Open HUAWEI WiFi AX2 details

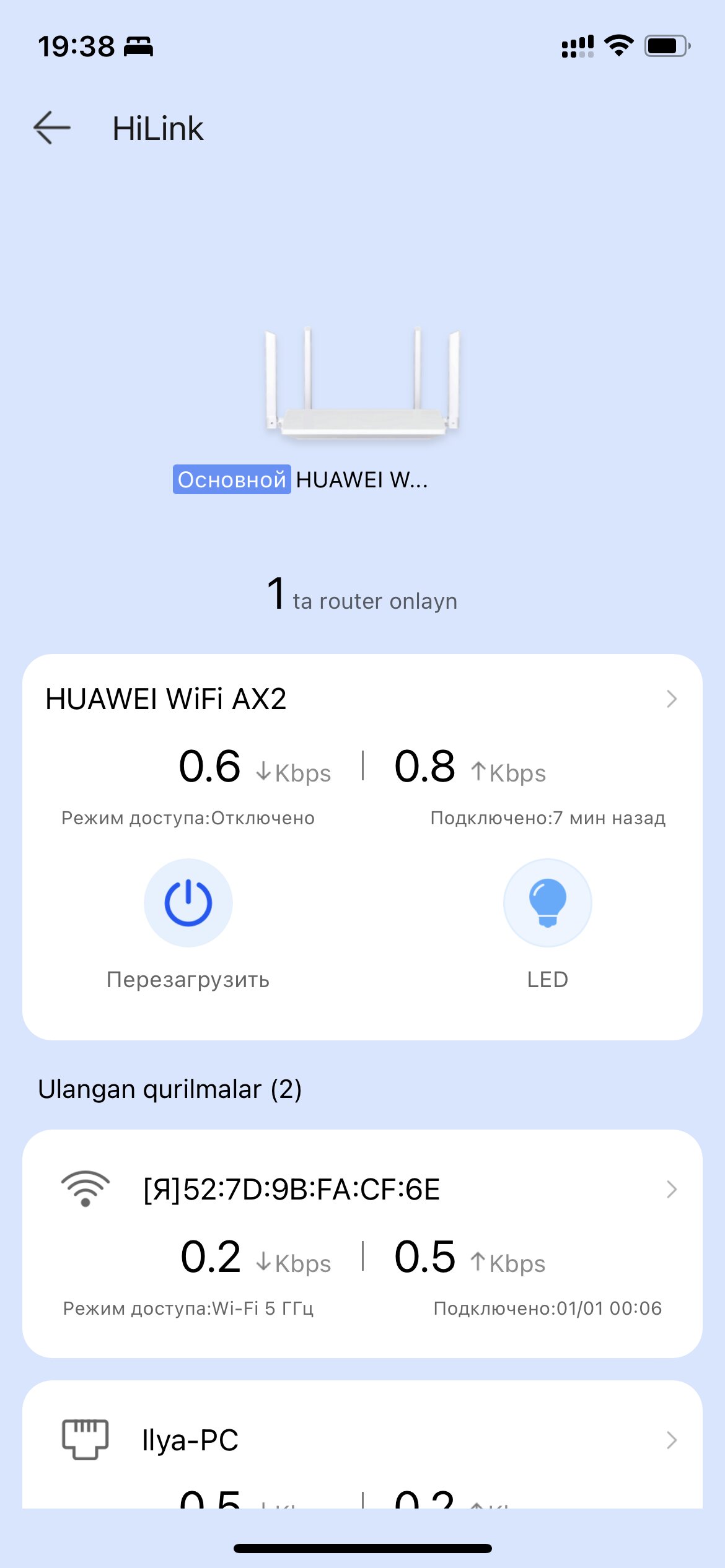pyautogui.click(x=362, y=699)
